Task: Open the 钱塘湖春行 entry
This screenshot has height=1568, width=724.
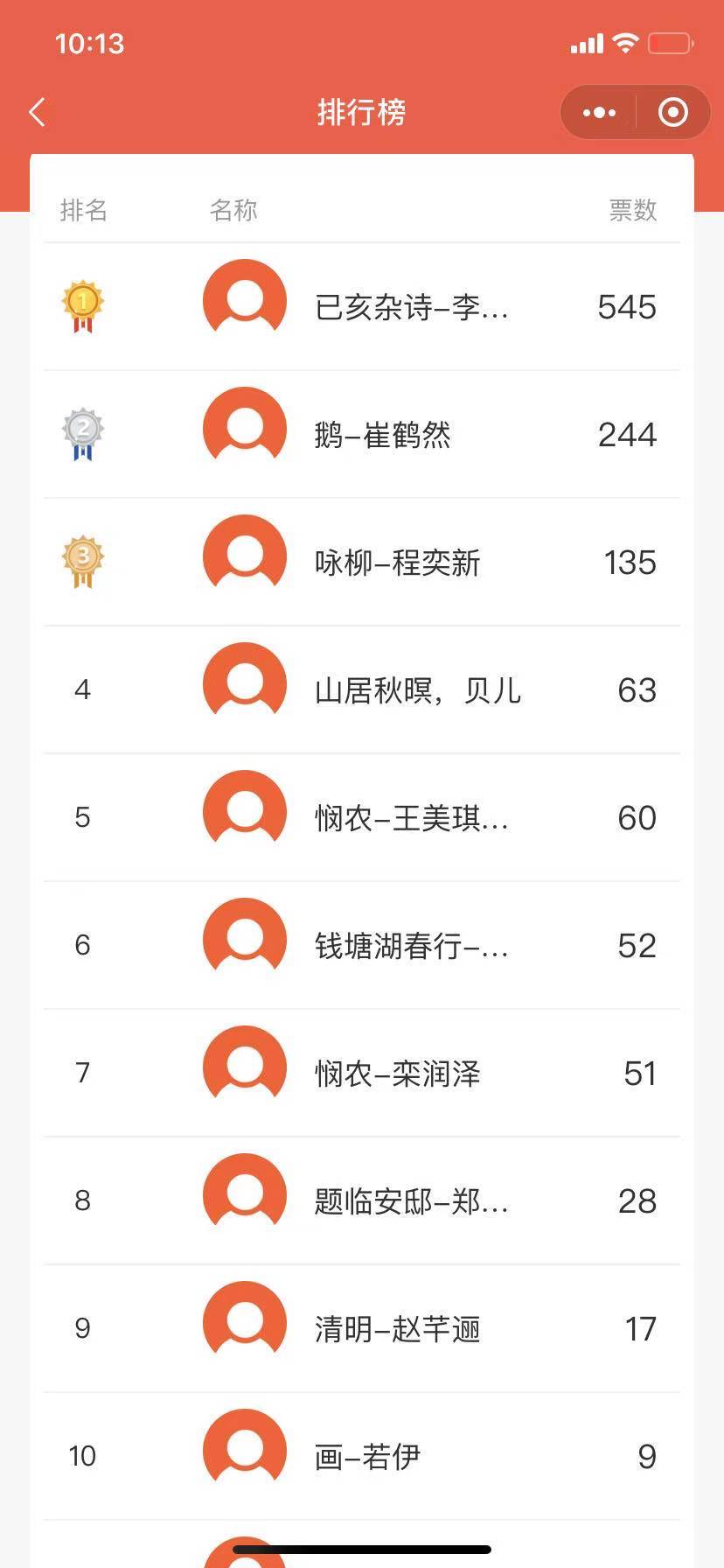Action: (411, 946)
